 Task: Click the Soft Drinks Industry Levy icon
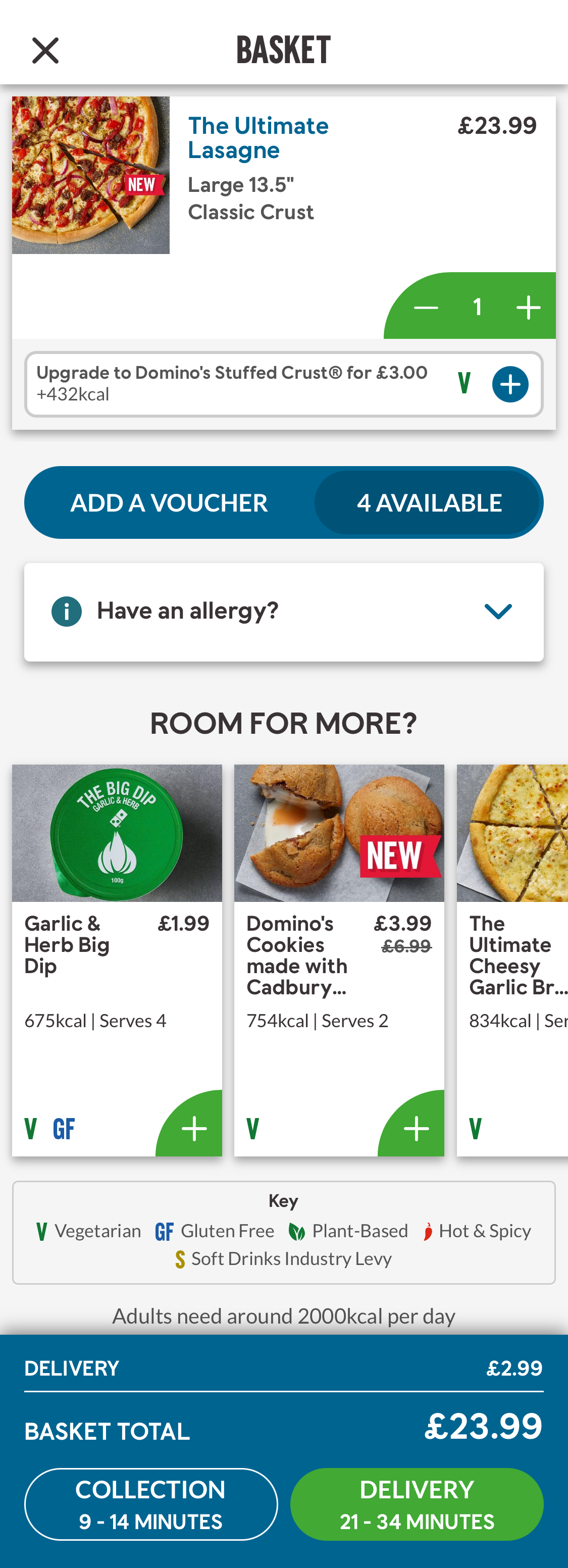[x=180, y=1259]
